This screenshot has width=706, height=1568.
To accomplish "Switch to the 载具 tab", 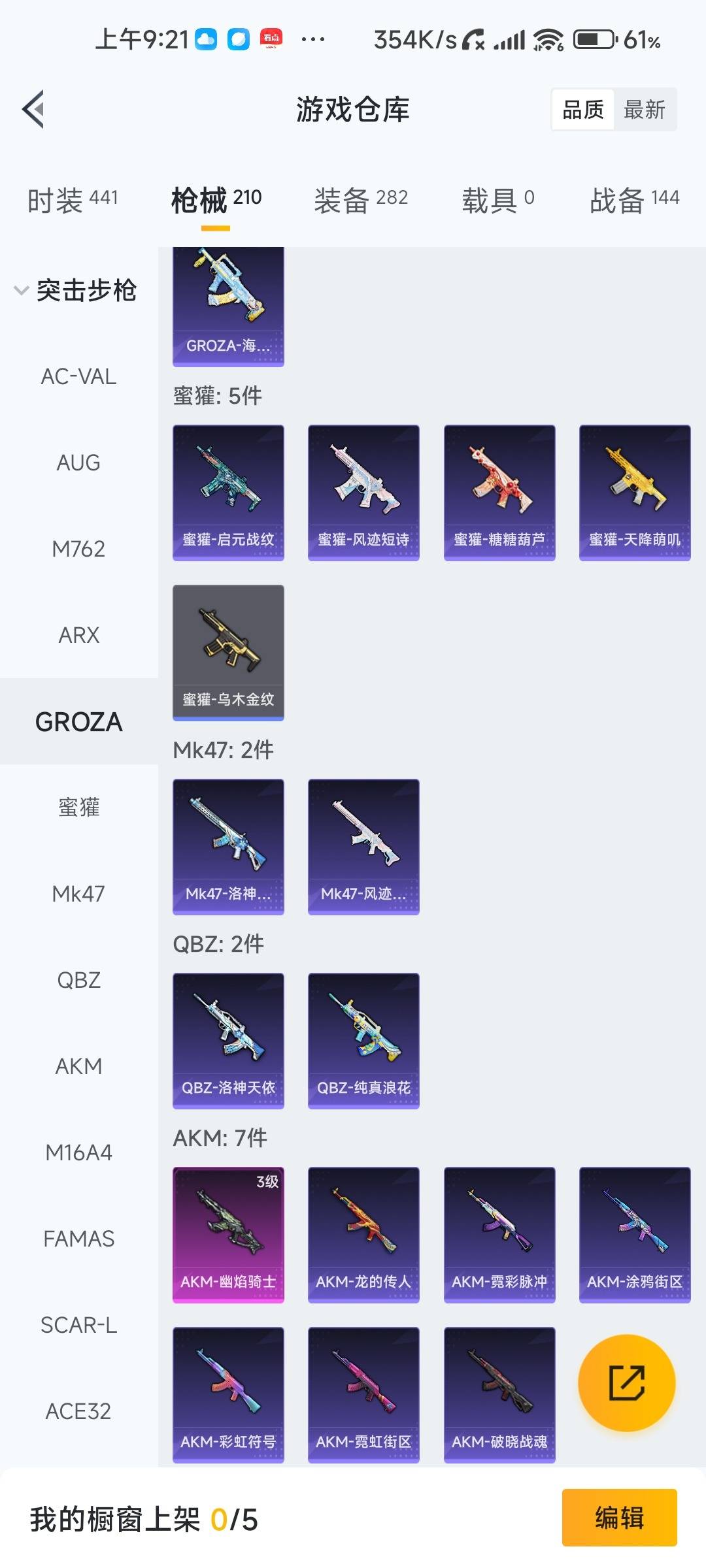I will pyautogui.click(x=497, y=199).
